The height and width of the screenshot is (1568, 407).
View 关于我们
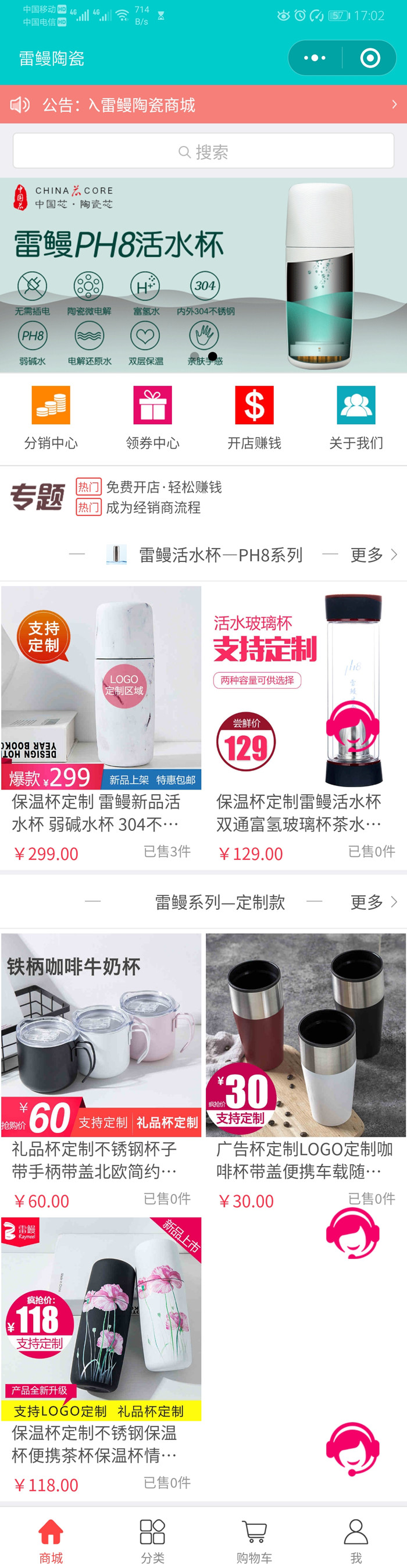coord(356,417)
